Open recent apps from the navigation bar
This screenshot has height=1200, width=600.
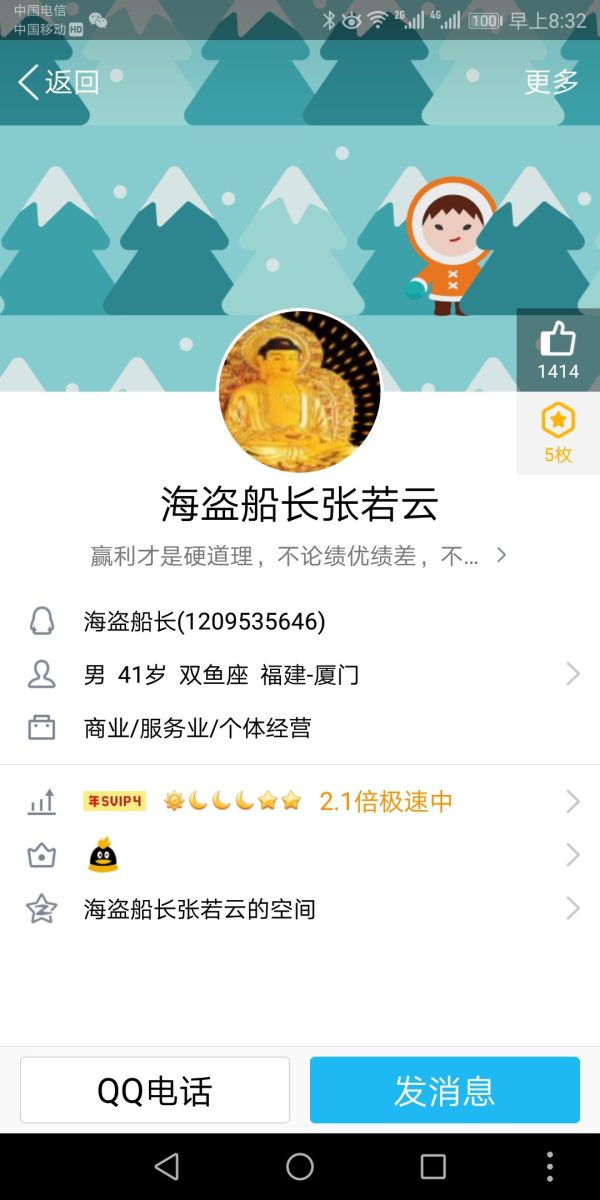tap(433, 1166)
